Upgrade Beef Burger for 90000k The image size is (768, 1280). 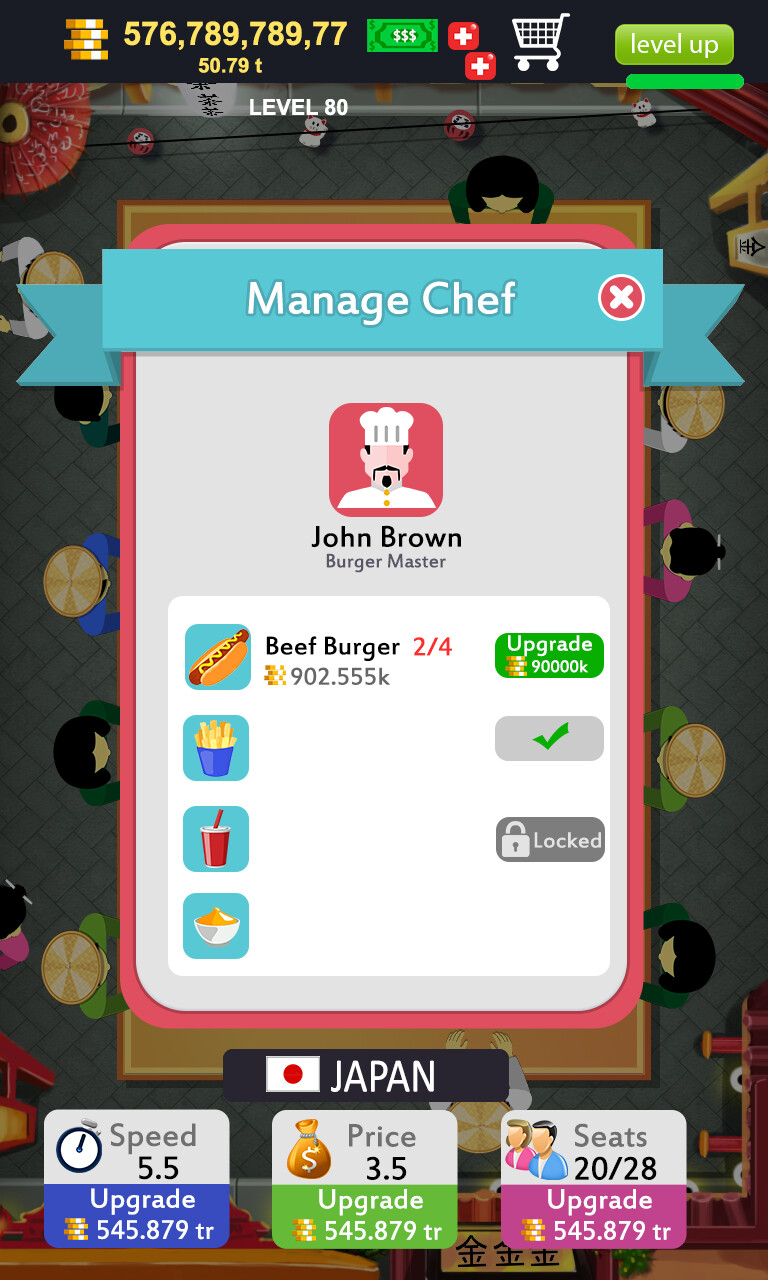coord(549,655)
